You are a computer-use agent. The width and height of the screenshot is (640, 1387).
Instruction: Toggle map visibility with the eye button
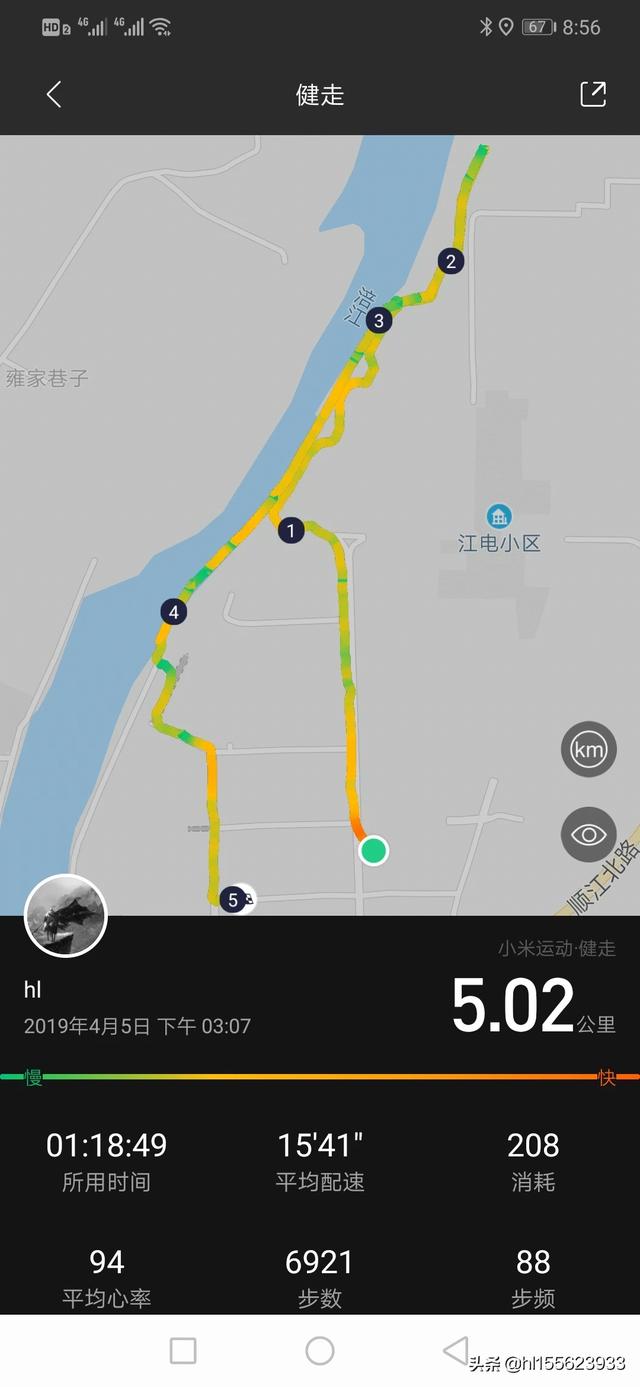588,834
